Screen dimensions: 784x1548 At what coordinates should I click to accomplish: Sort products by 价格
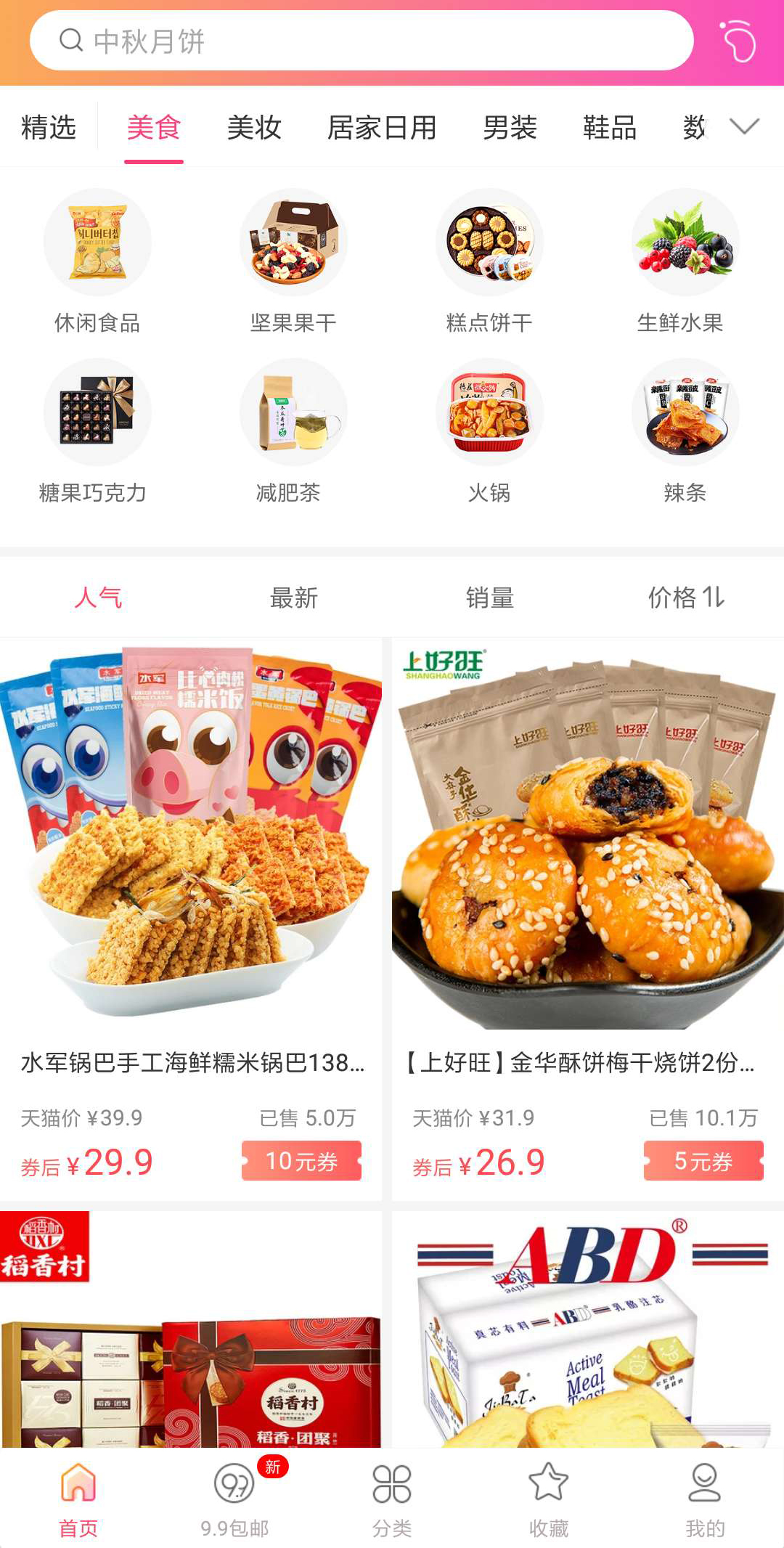(x=686, y=598)
